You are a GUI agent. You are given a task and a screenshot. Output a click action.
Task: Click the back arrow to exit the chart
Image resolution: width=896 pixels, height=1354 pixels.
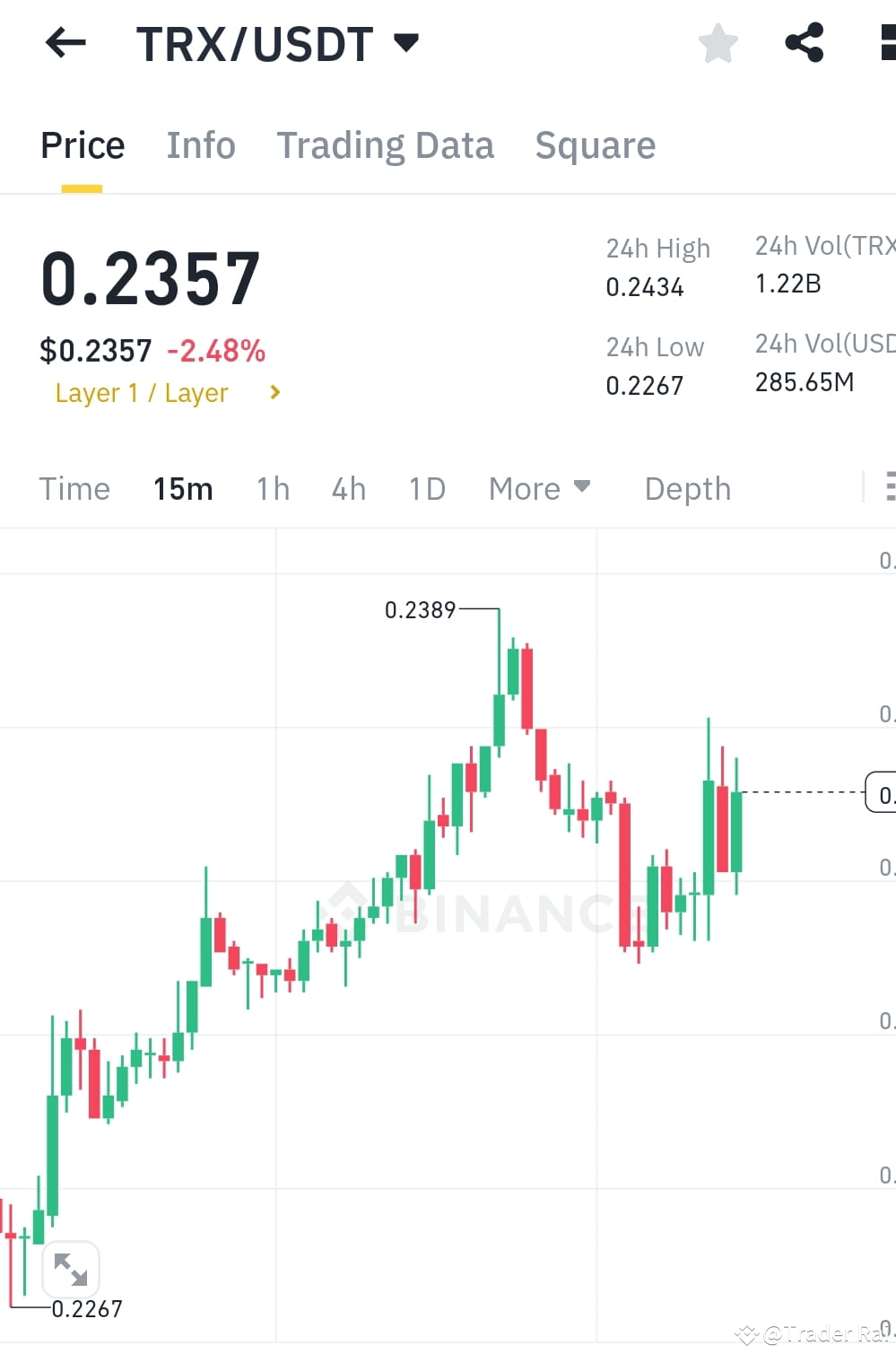(64, 42)
